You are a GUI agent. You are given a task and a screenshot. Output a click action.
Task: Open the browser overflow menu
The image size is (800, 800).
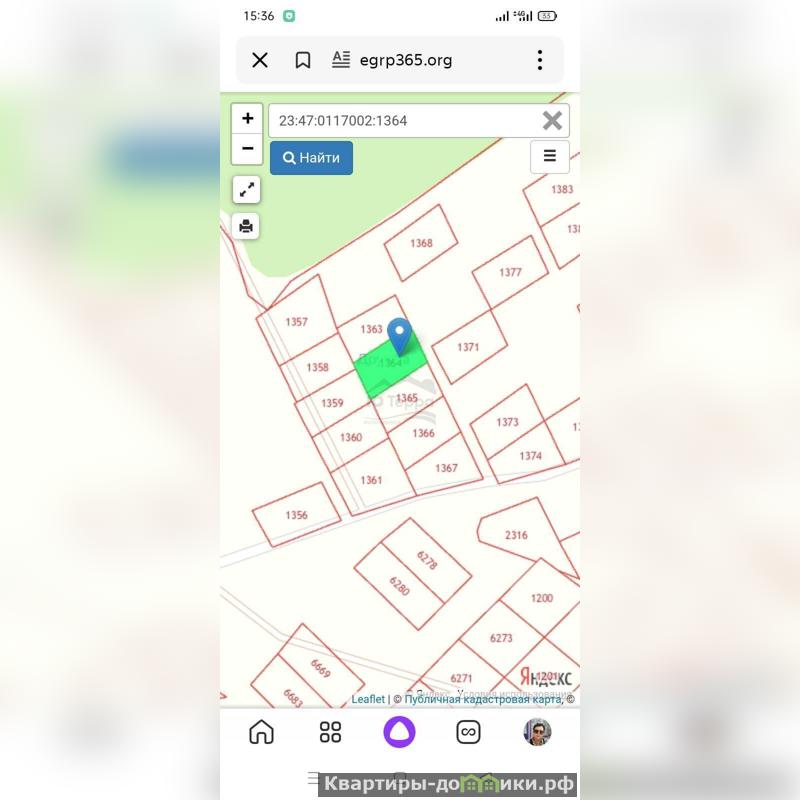[x=540, y=60]
